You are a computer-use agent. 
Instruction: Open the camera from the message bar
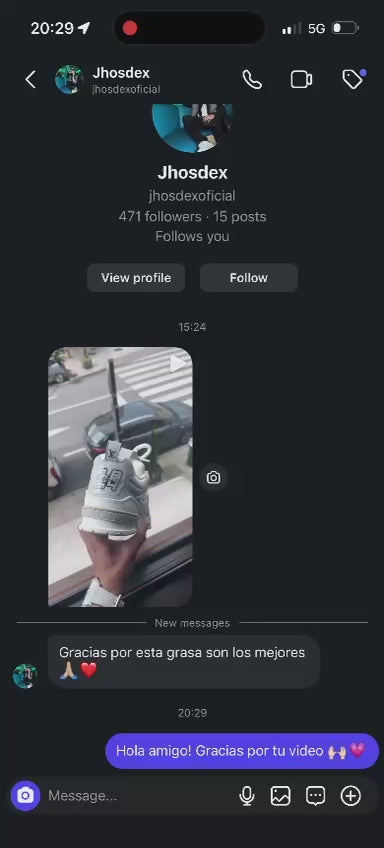(x=25, y=796)
